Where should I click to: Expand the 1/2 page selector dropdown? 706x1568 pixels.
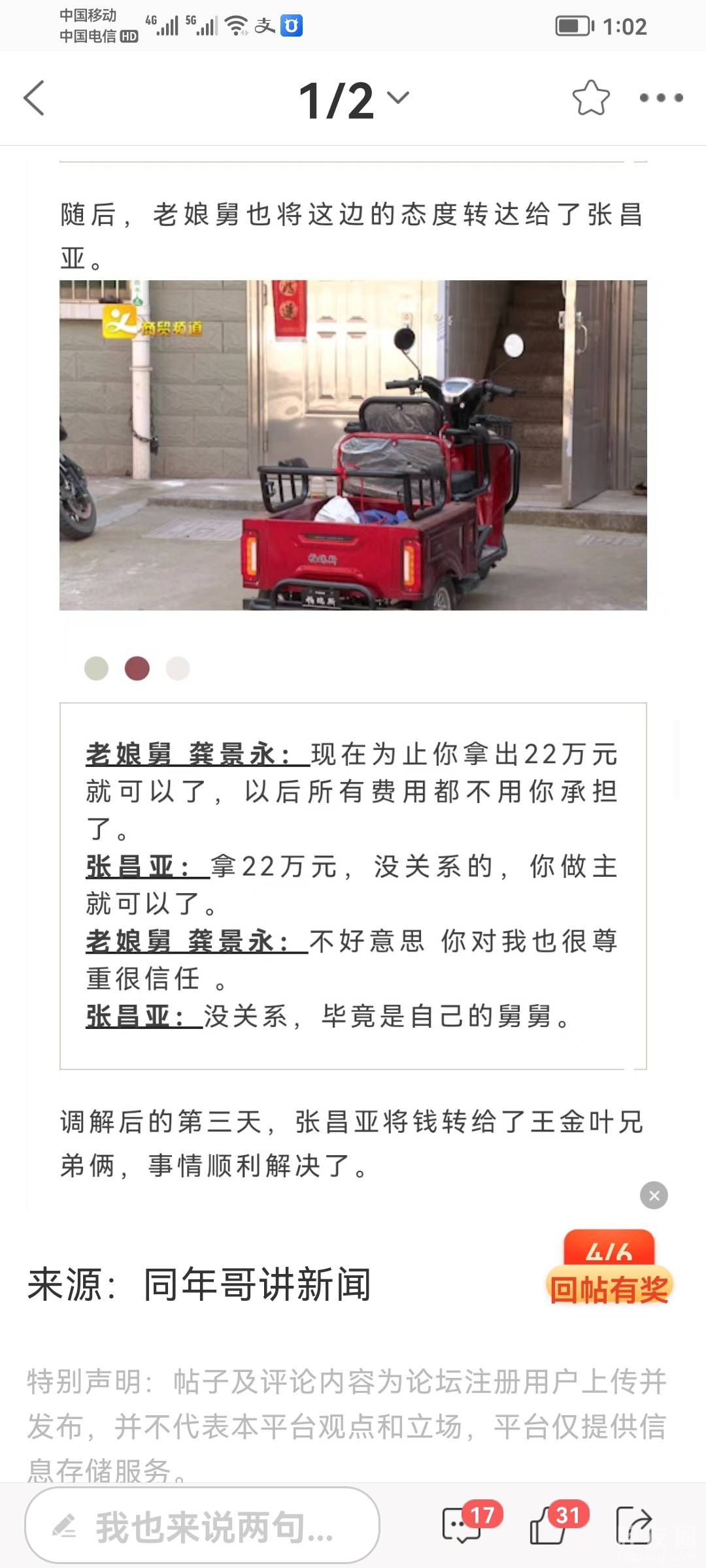[x=354, y=99]
